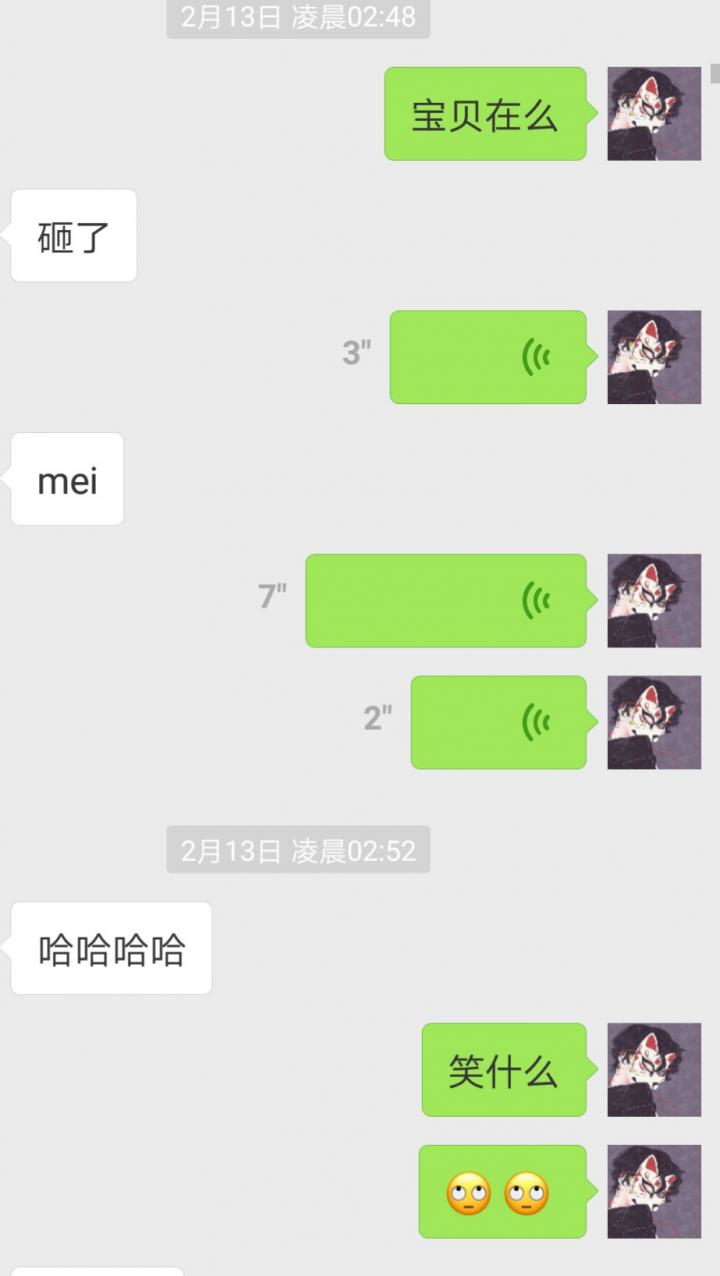Open the sender's fox-mask avatar next to 宝贝在么
The image size is (720, 1276).
(x=653, y=112)
